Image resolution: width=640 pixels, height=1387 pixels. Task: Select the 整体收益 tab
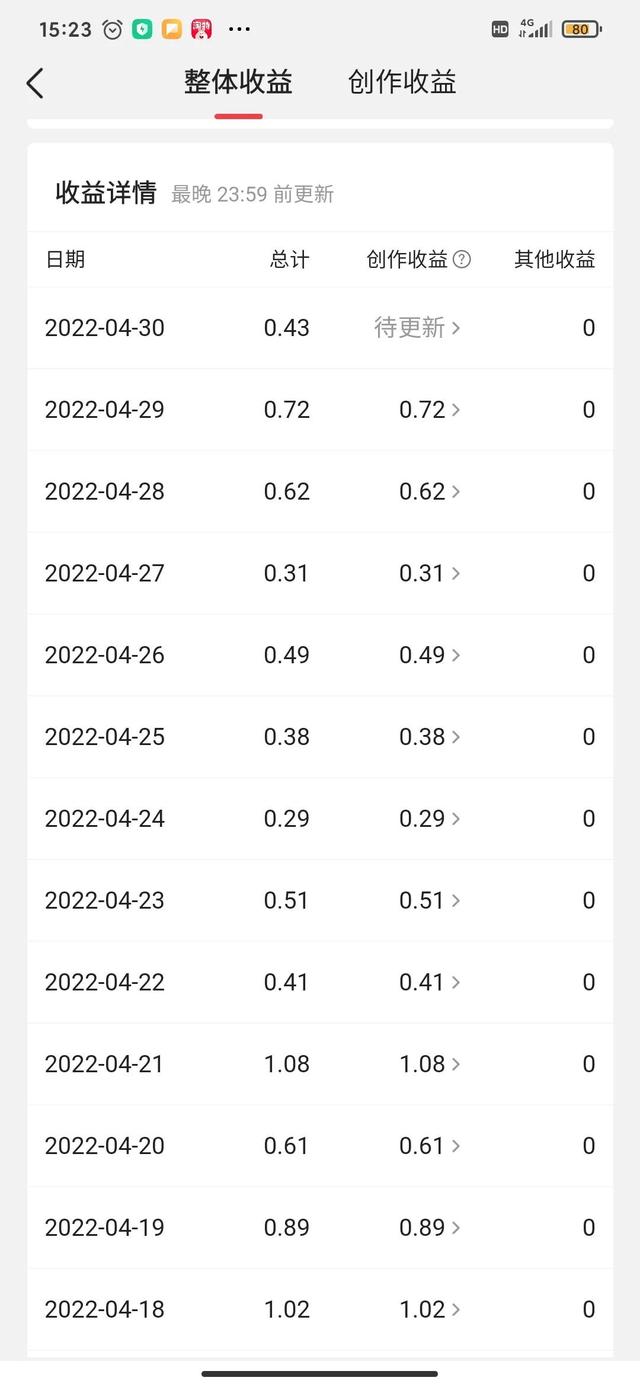[x=238, y=82]
